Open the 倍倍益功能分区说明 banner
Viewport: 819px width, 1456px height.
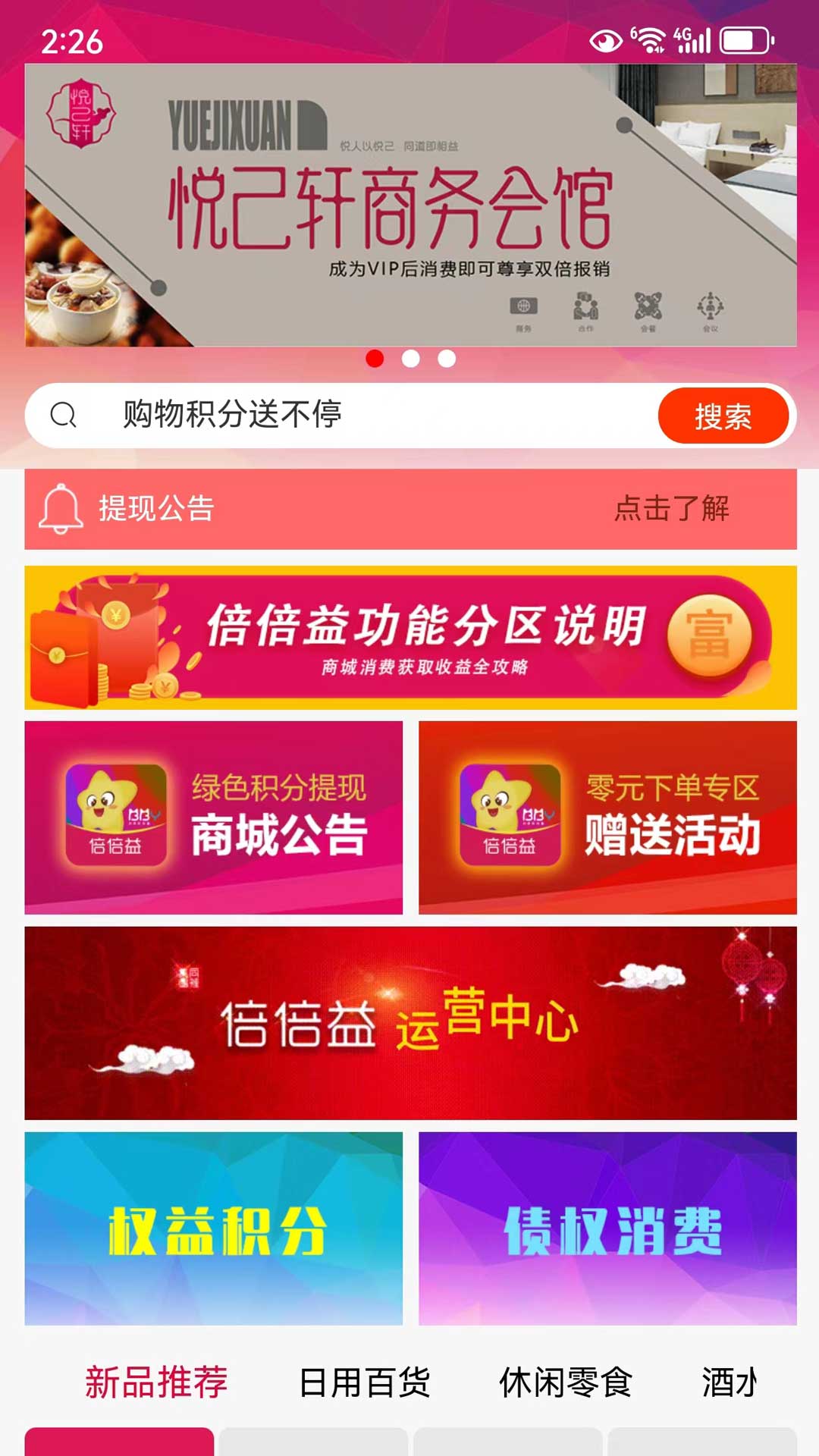click(x=409, y=637)
